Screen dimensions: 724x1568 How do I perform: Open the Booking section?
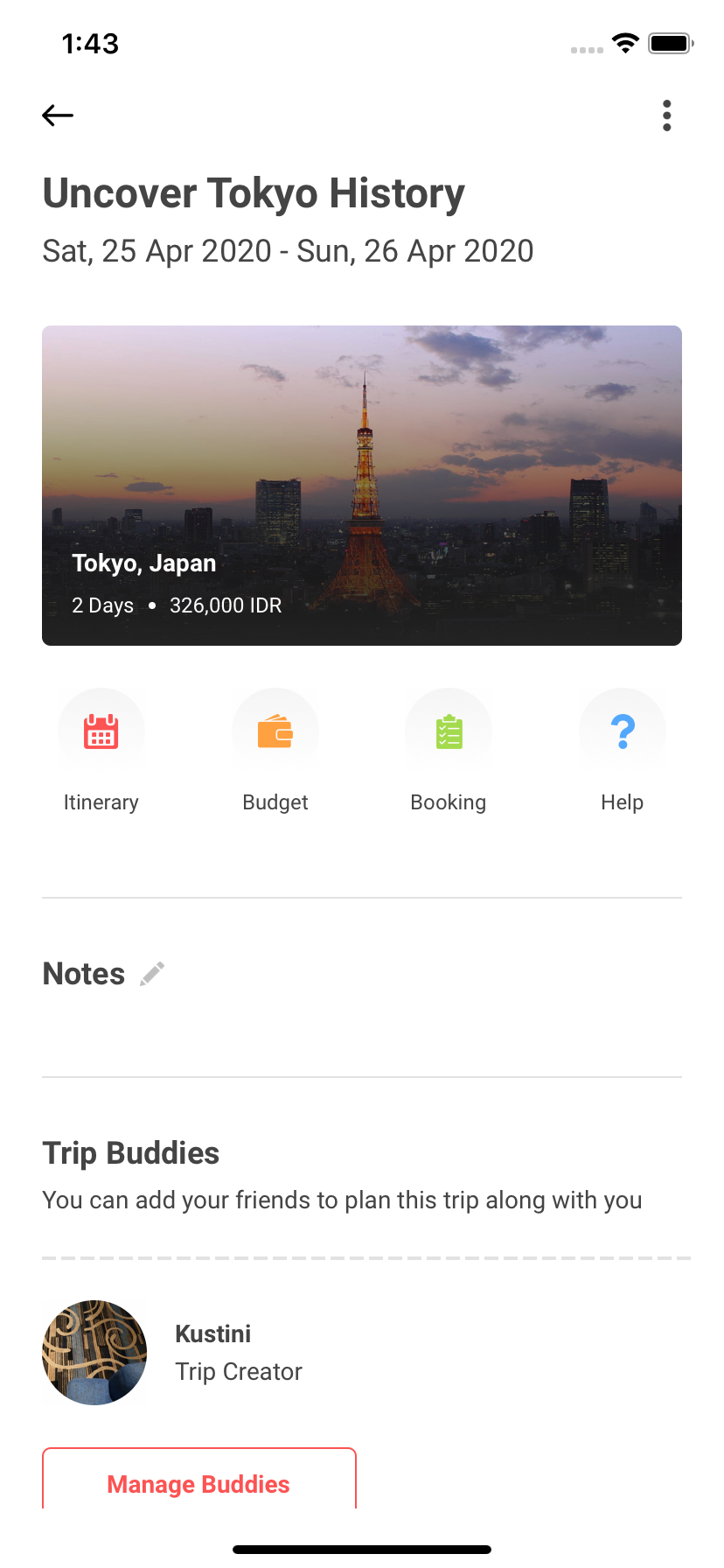click(449, 752)
